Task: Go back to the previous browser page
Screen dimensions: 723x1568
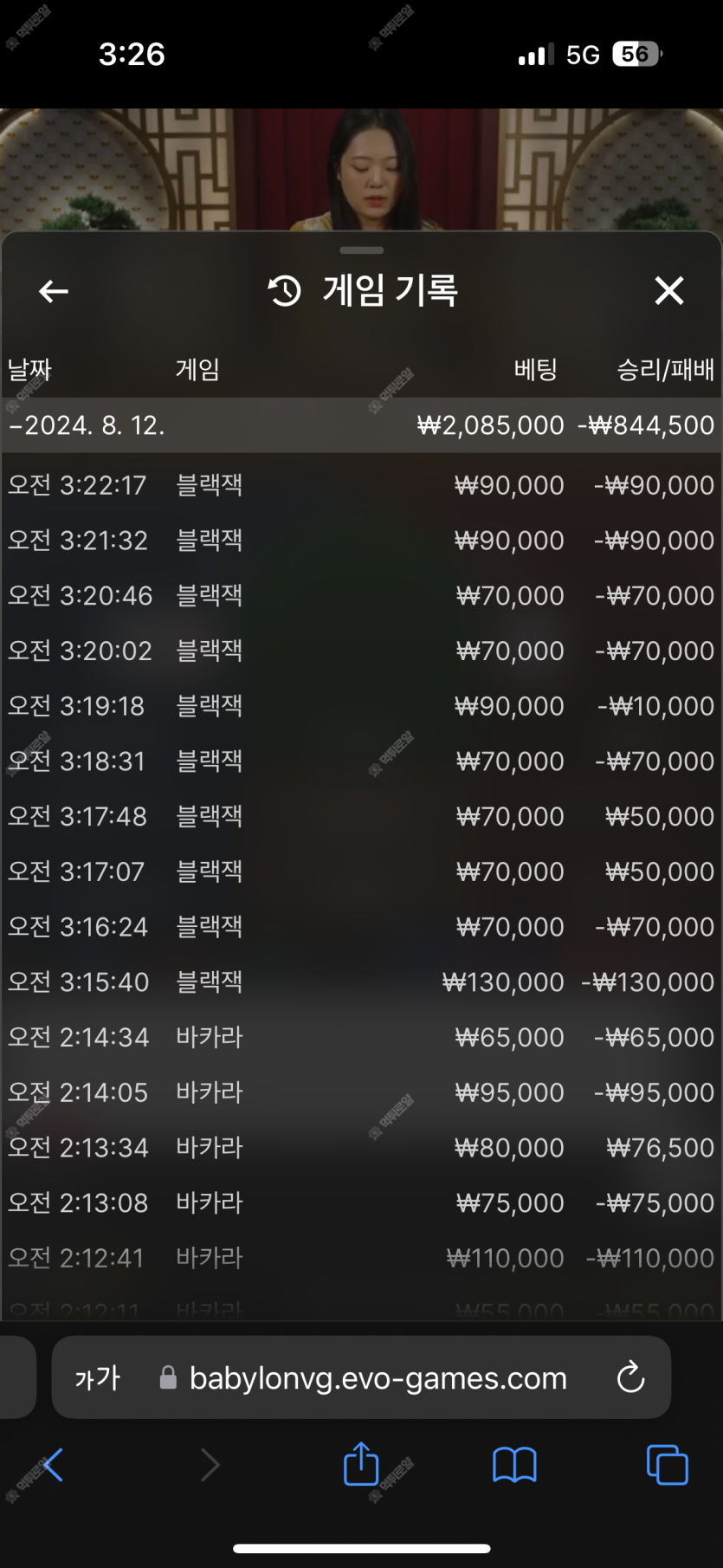Action: pos(53,1465)
